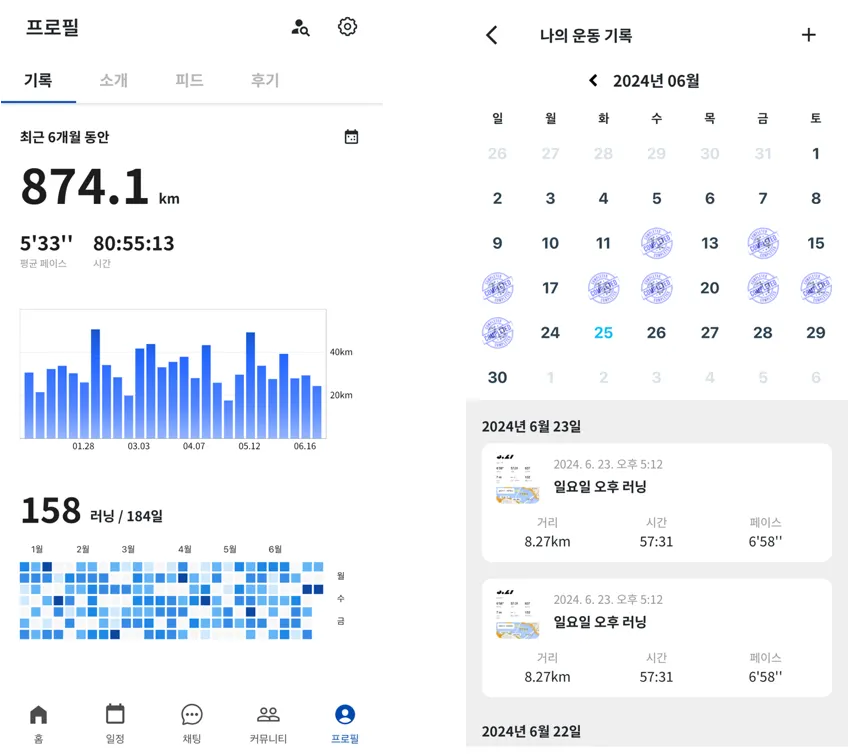The image size is (848, 756).
Task: Open the 커뮤니티 bottom tab
Action: click(x=268, y=724)
